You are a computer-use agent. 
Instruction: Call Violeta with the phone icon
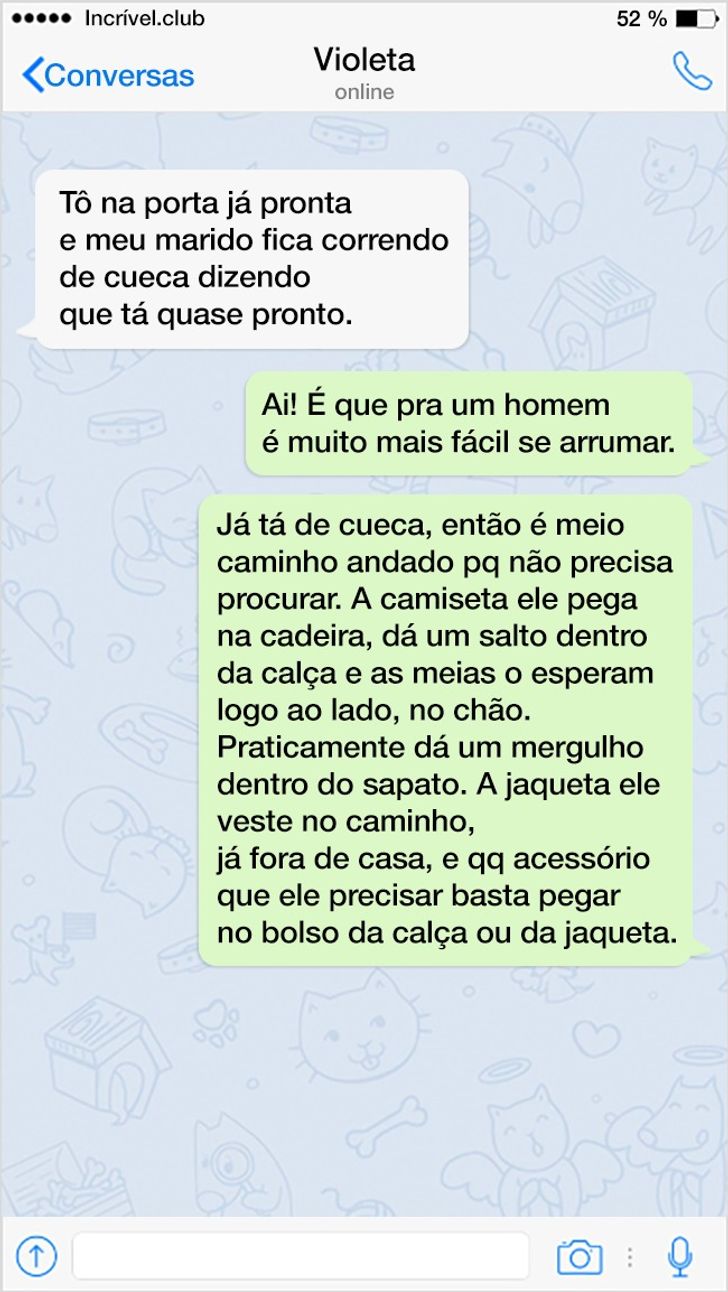click(x=691, y=72)
